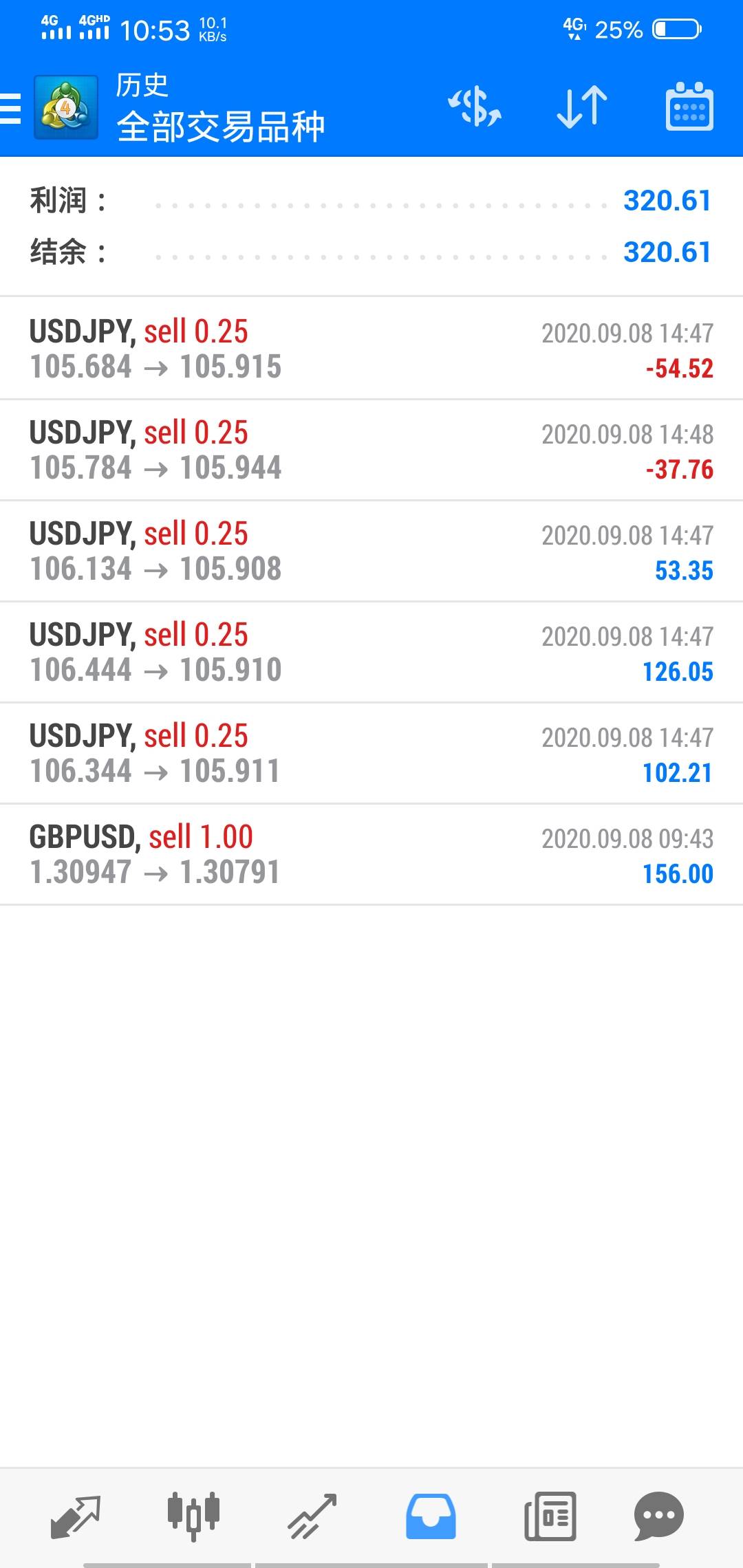Open the side drawer menu

[x=12, y=109]
